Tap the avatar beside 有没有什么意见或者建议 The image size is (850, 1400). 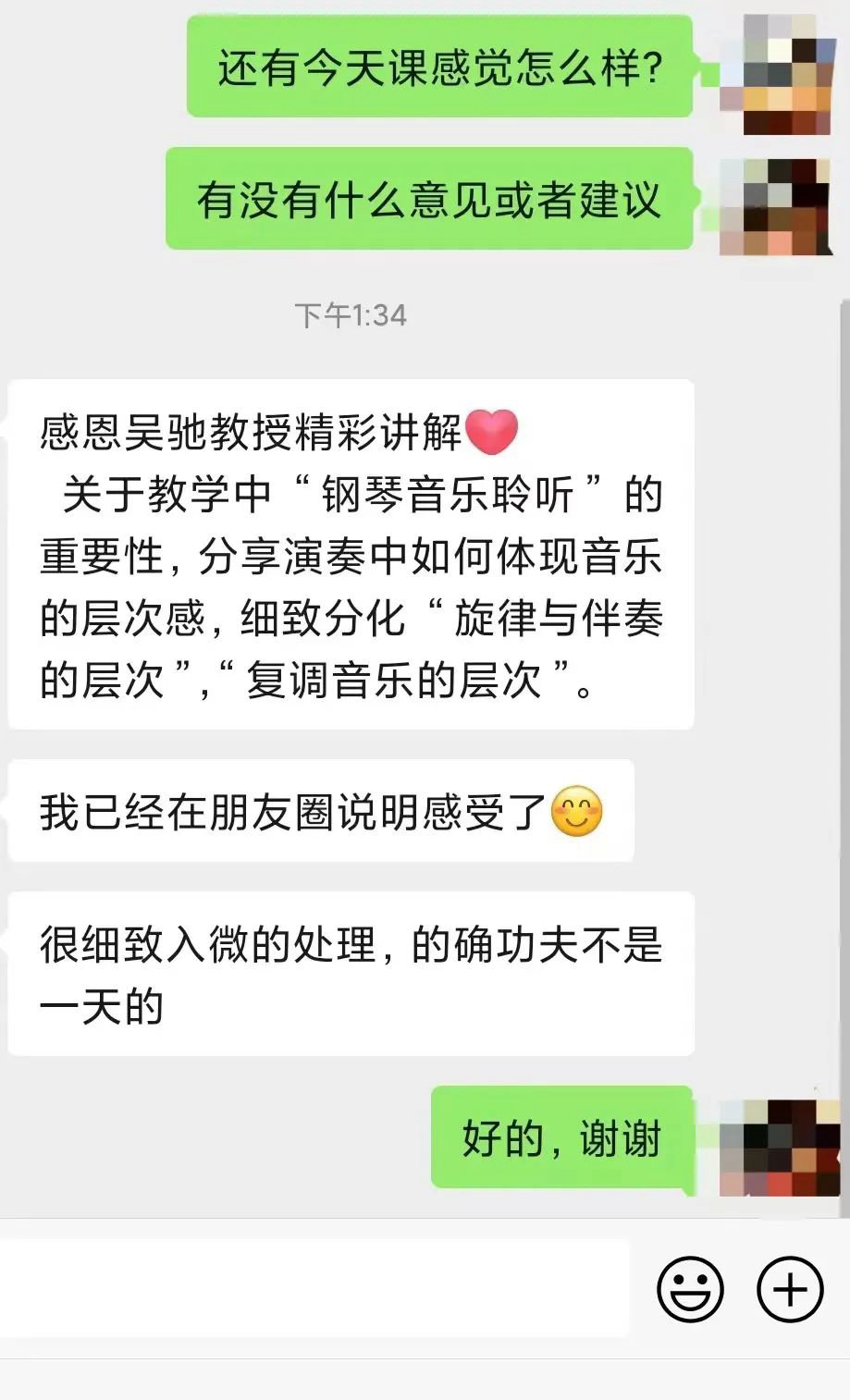[780, 207]
